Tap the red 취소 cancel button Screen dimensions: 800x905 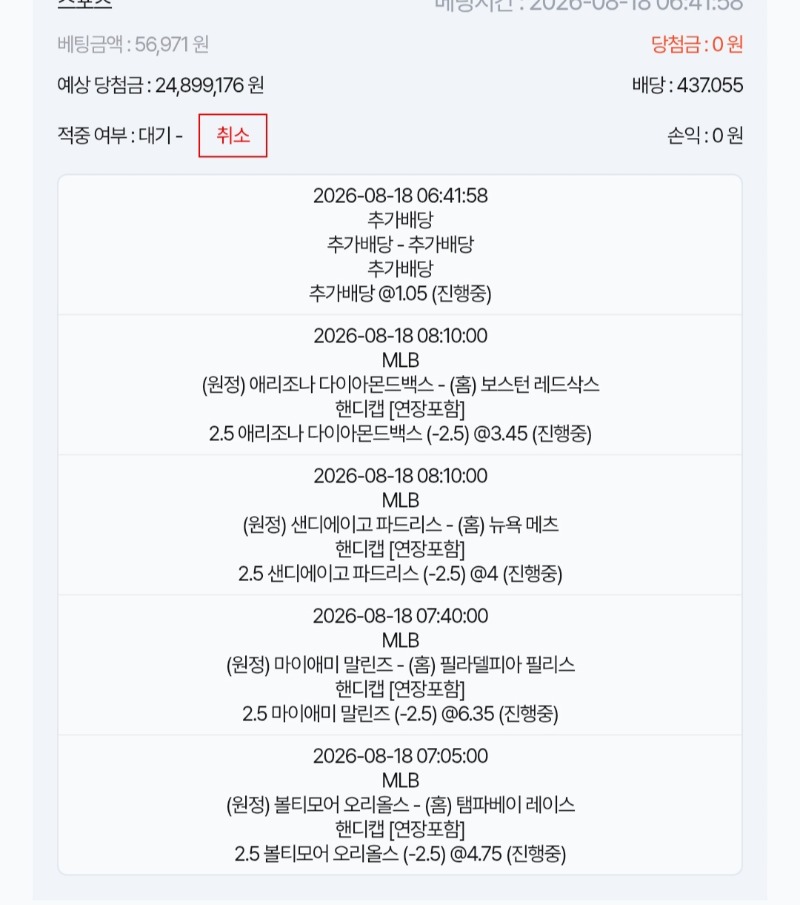pyautogui.click(x=233, y=136)
